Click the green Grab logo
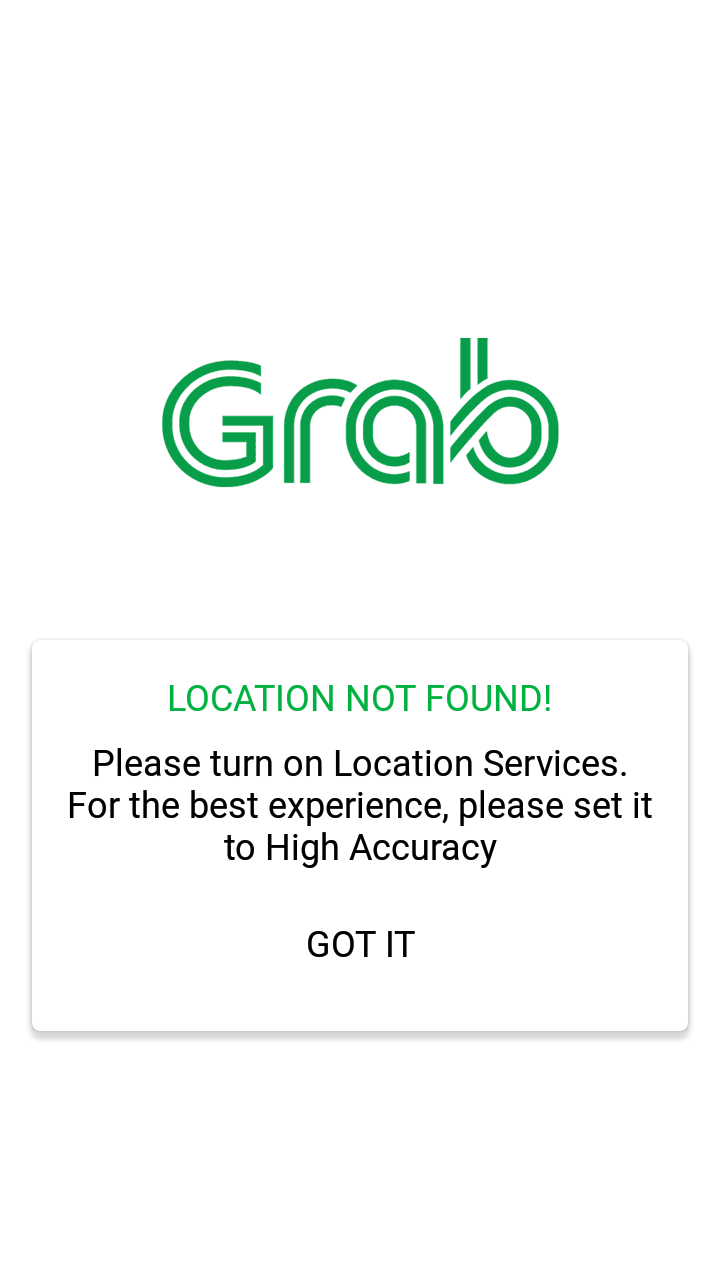The height and width of the screenshot is (1280, 720). tap(360, 415)
